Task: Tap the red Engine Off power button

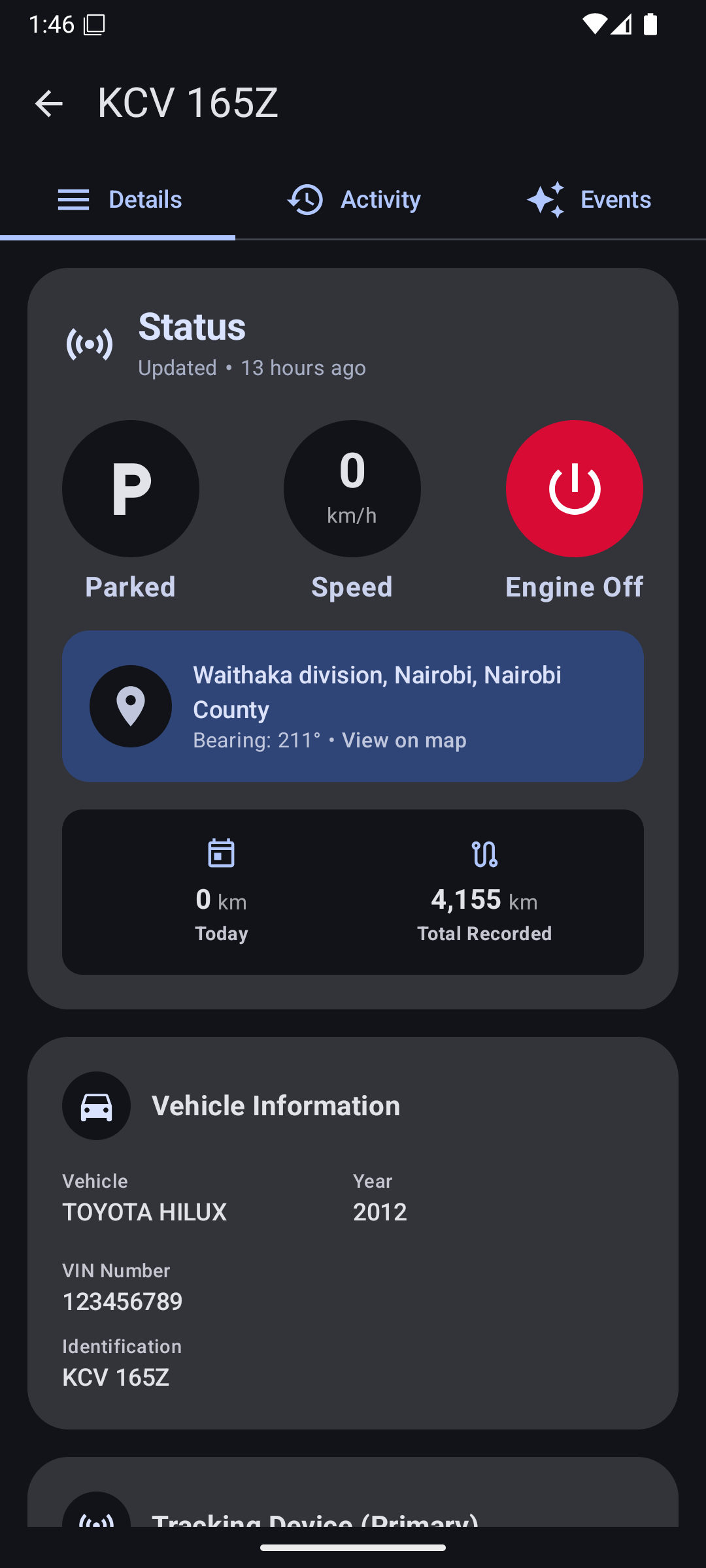Action: coord(574,489)
